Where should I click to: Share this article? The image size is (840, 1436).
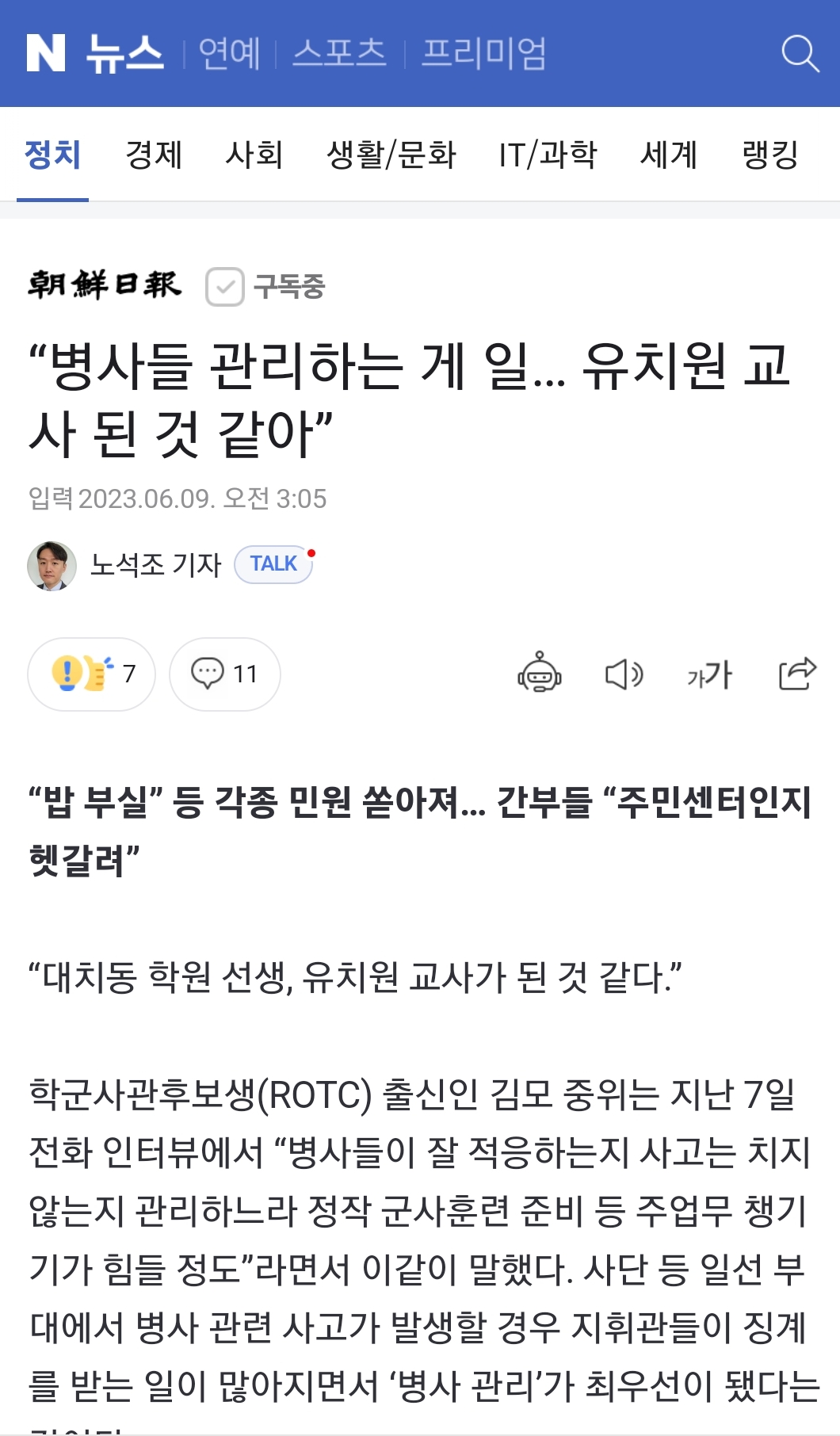pyautogui.click(x=796, y=674)
